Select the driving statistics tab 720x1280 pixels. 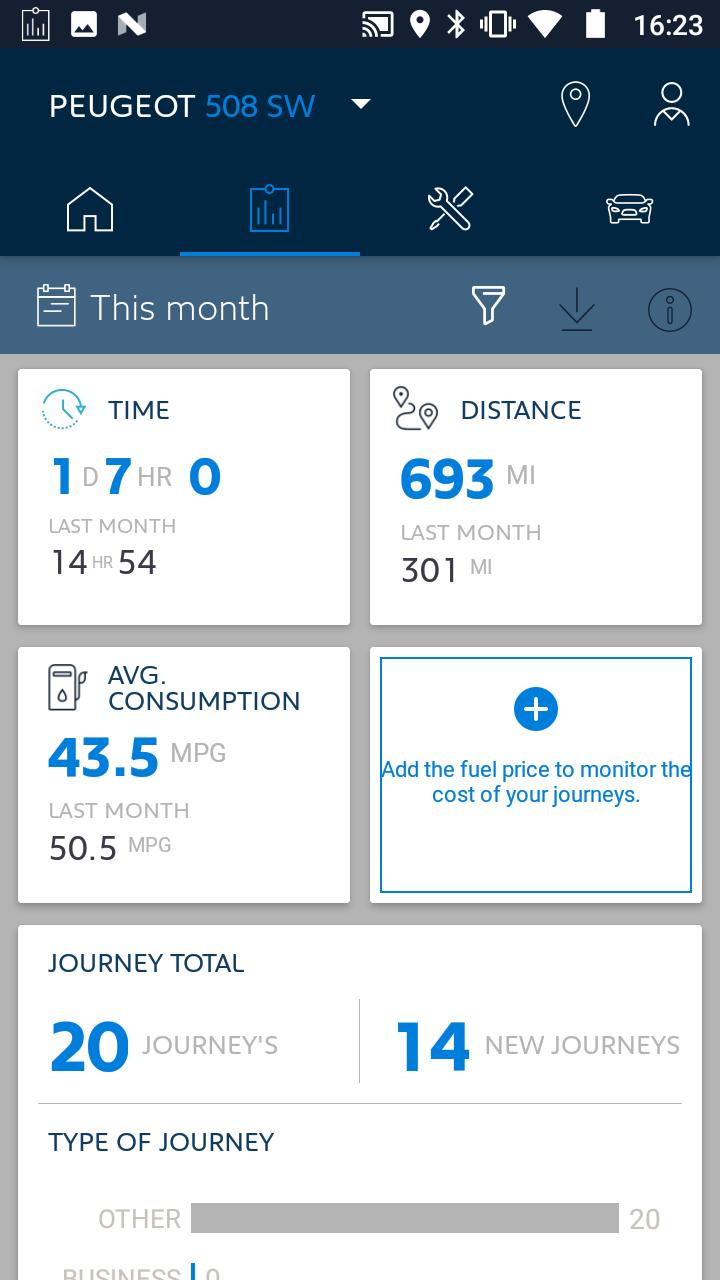(270, 208)
